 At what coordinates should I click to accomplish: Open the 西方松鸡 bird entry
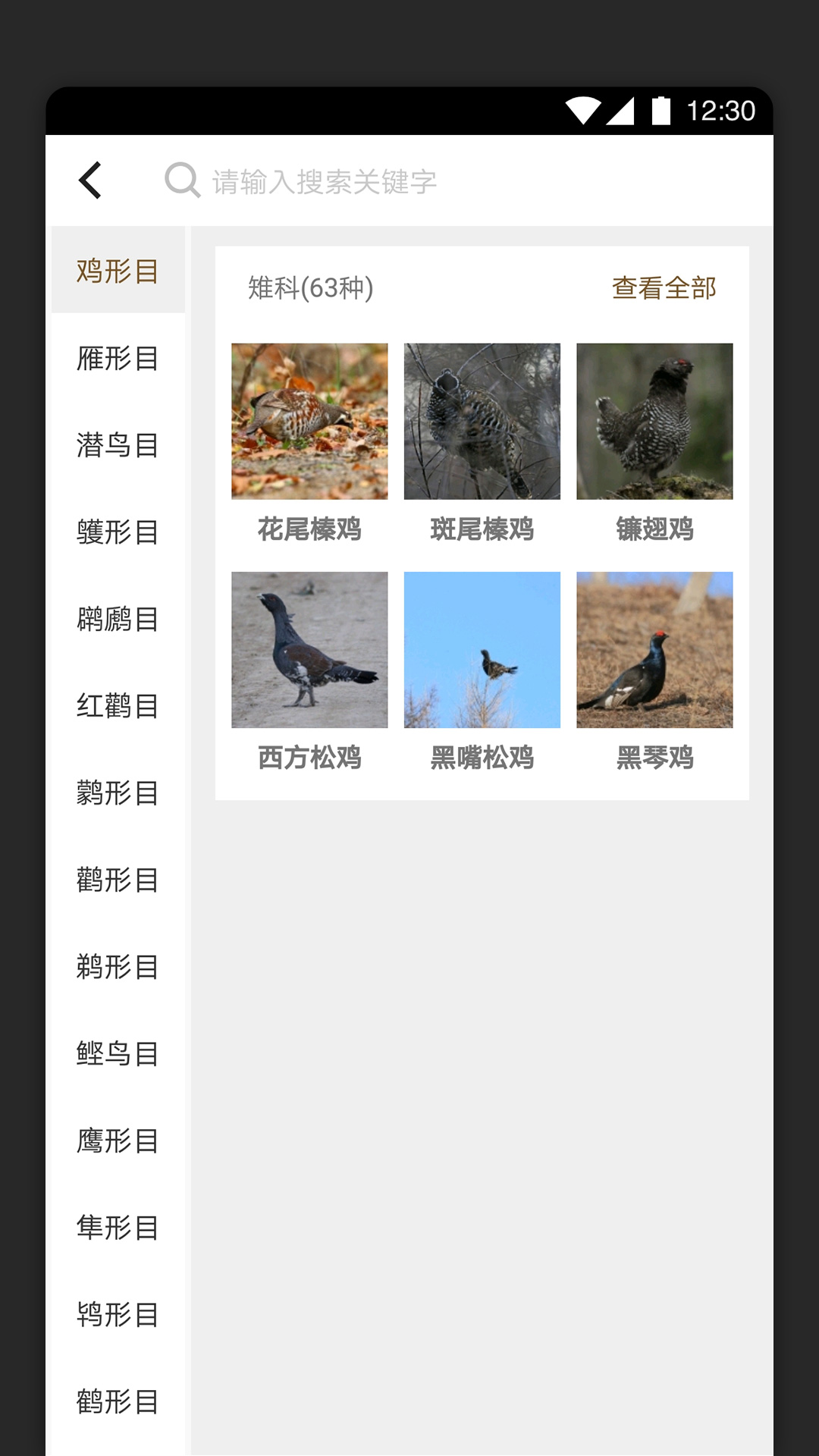tap(309, 648)
